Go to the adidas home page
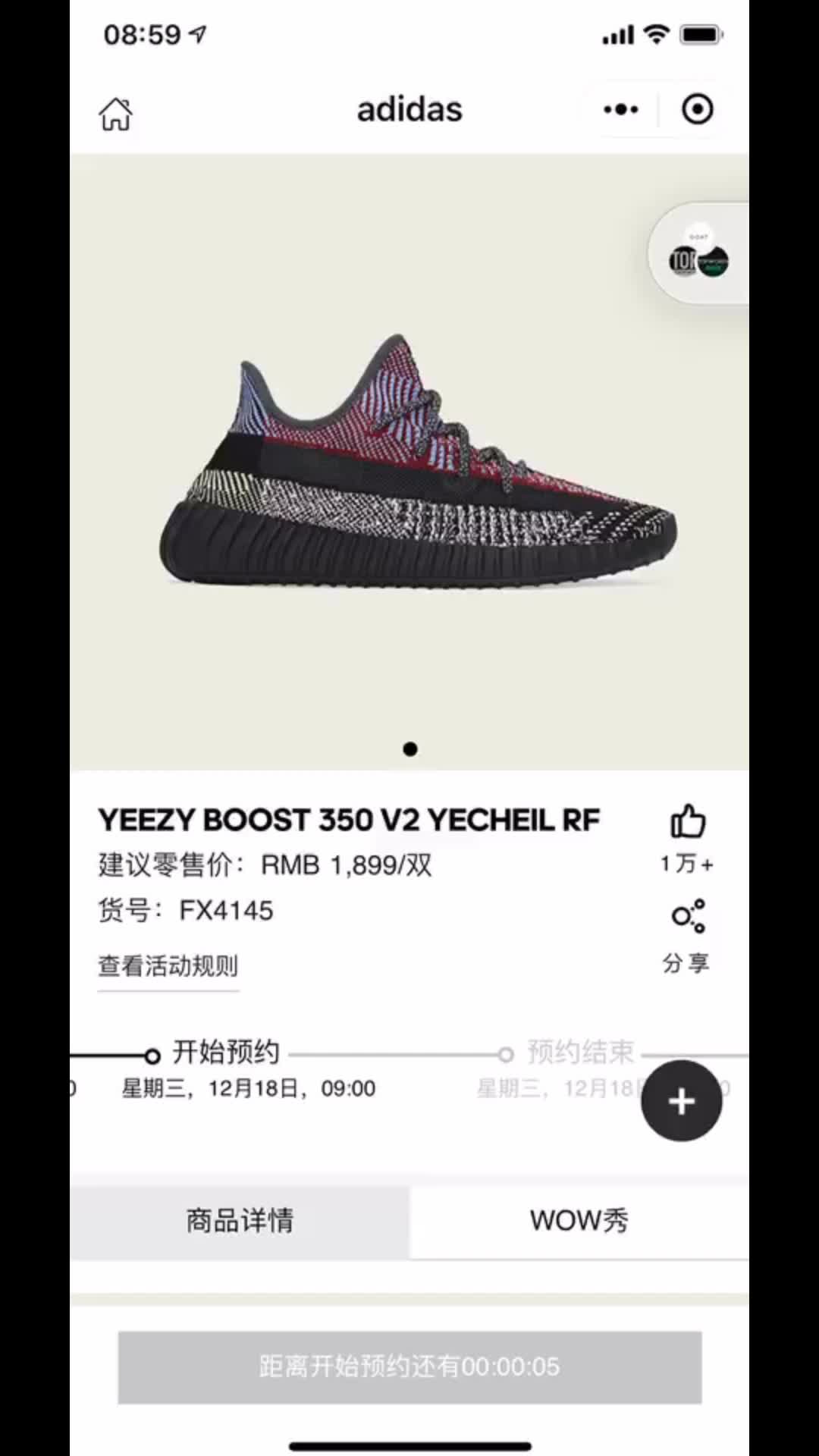 tap(115, 114)
